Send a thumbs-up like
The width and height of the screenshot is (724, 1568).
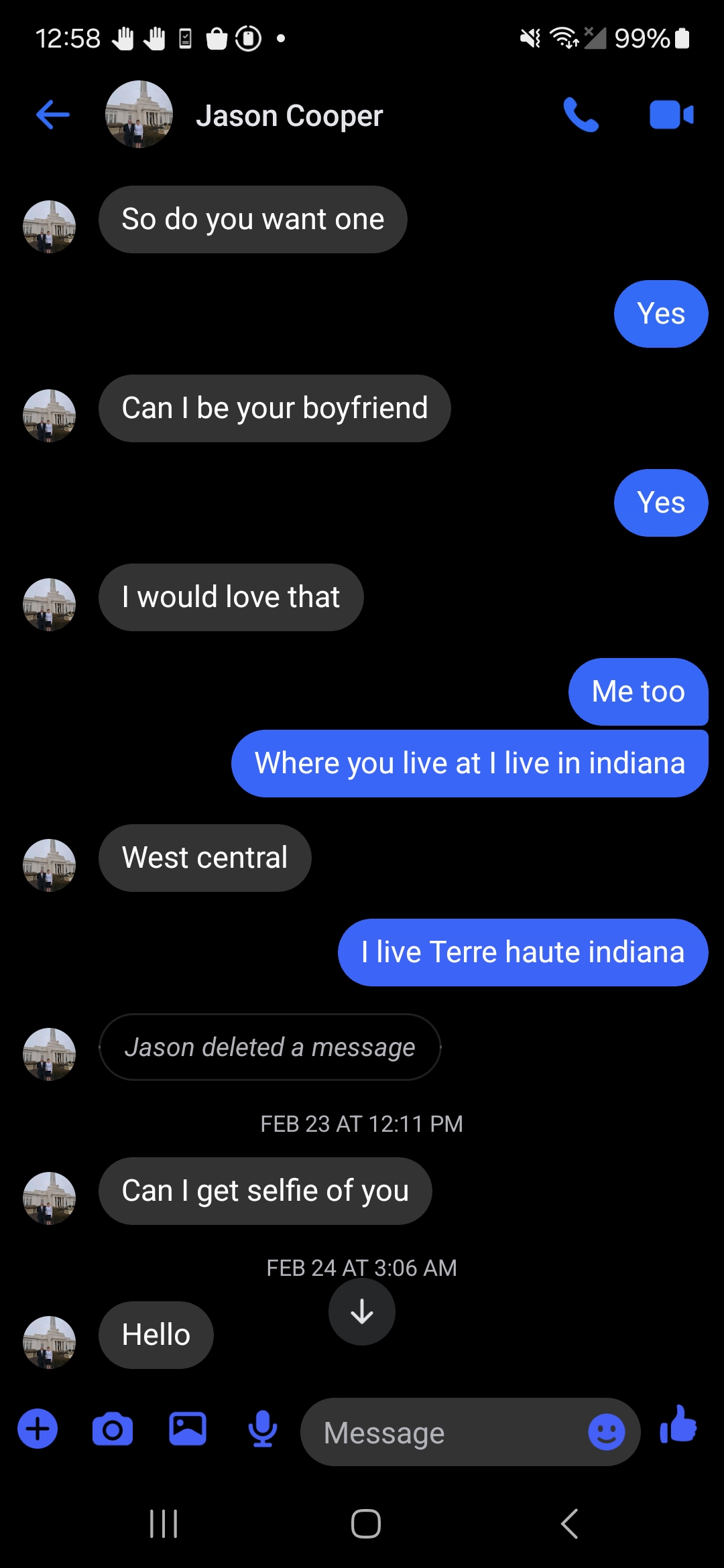click(x=678, y=1425)
